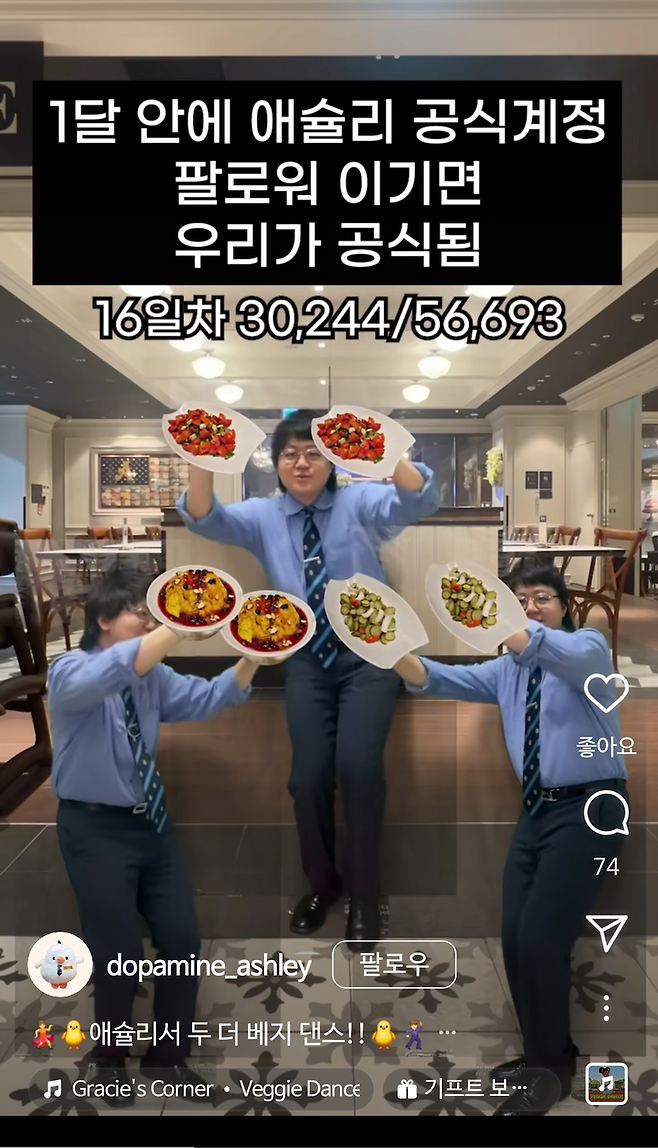The height and width of the screenshot is (1148, 658).
Task: Open the Gracie's Corner Veggie Dance audio
Action: [200, 1089]
